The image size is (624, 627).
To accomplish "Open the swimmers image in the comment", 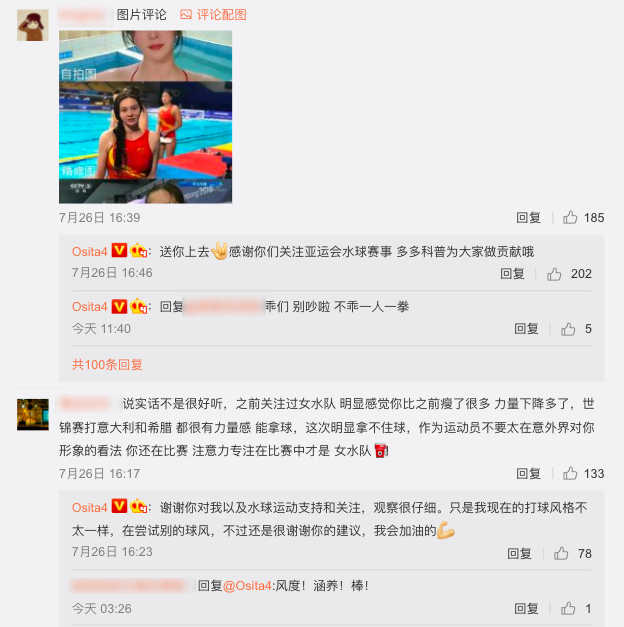I will (145, 116).
